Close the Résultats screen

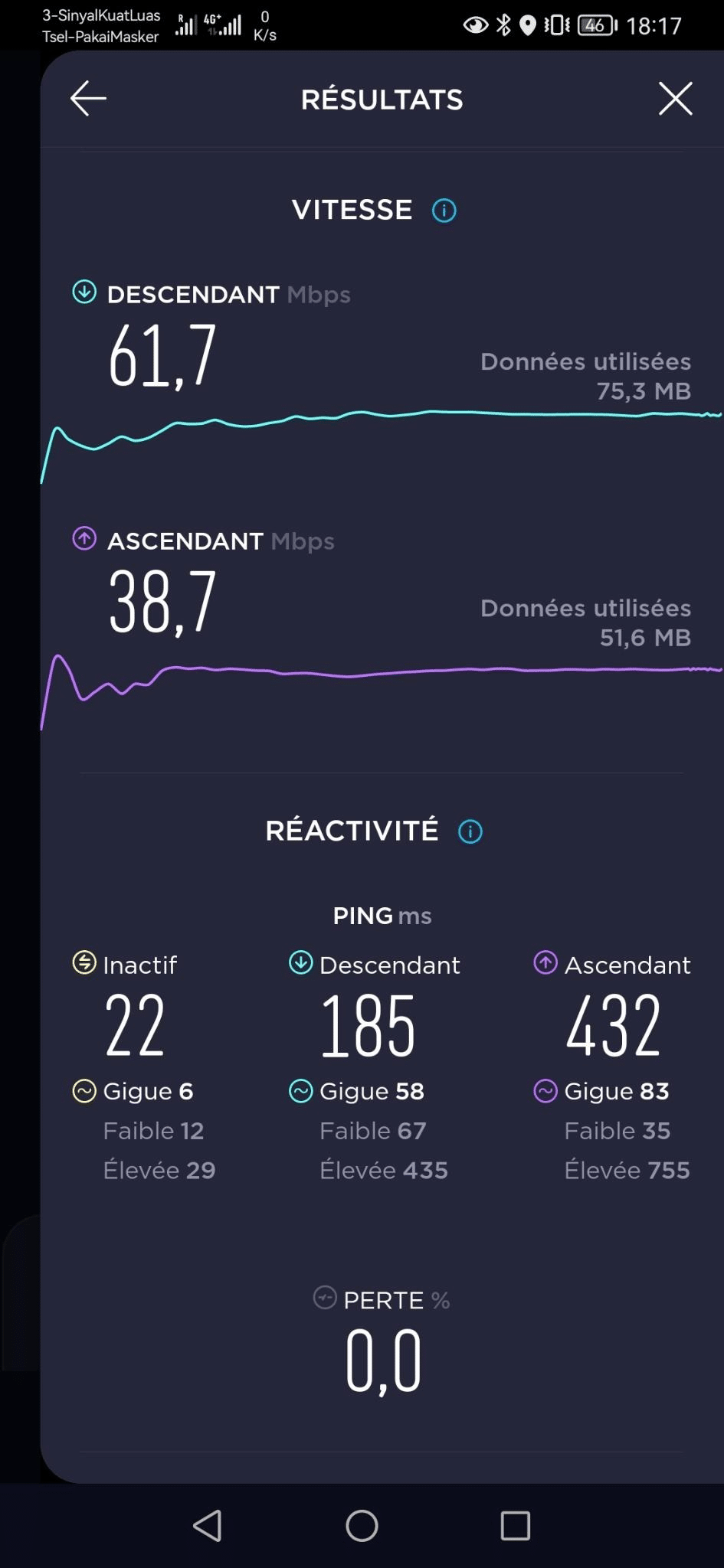pos(675,99)
